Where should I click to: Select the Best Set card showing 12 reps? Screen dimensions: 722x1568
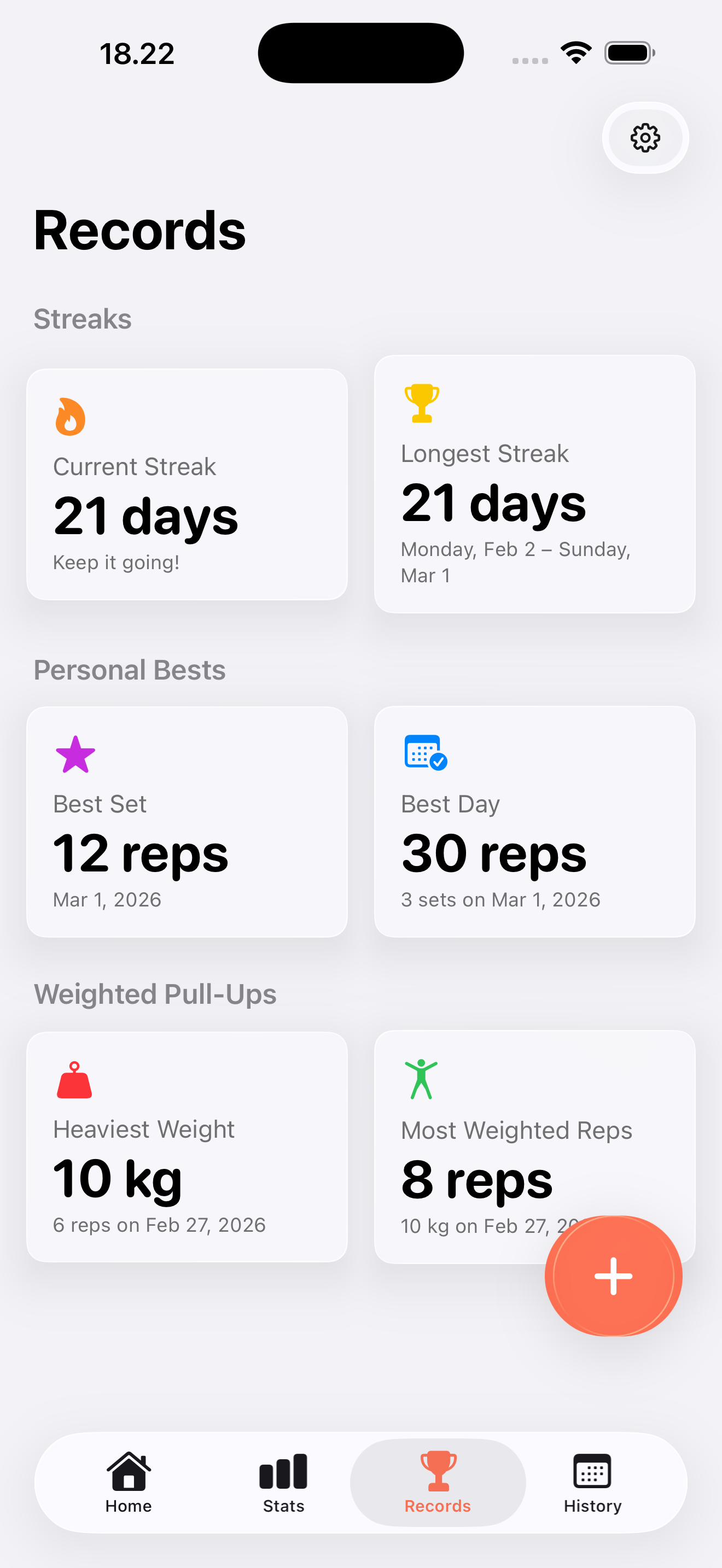187,822
